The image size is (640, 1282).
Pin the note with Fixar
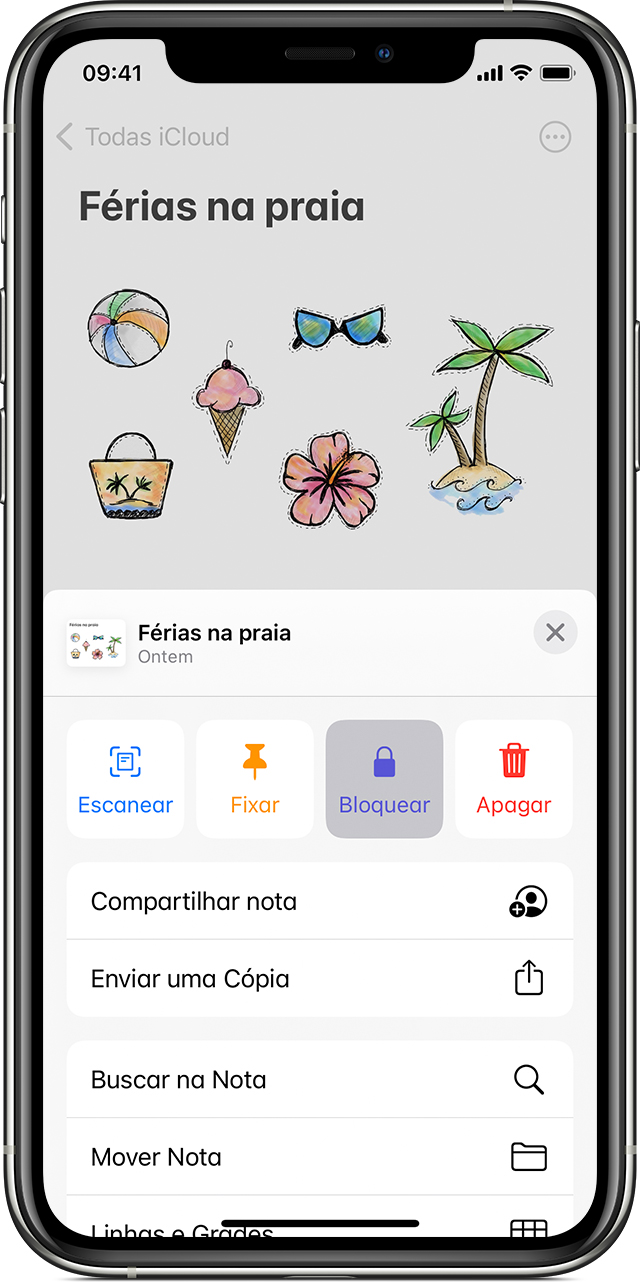[x=255, y=779]
